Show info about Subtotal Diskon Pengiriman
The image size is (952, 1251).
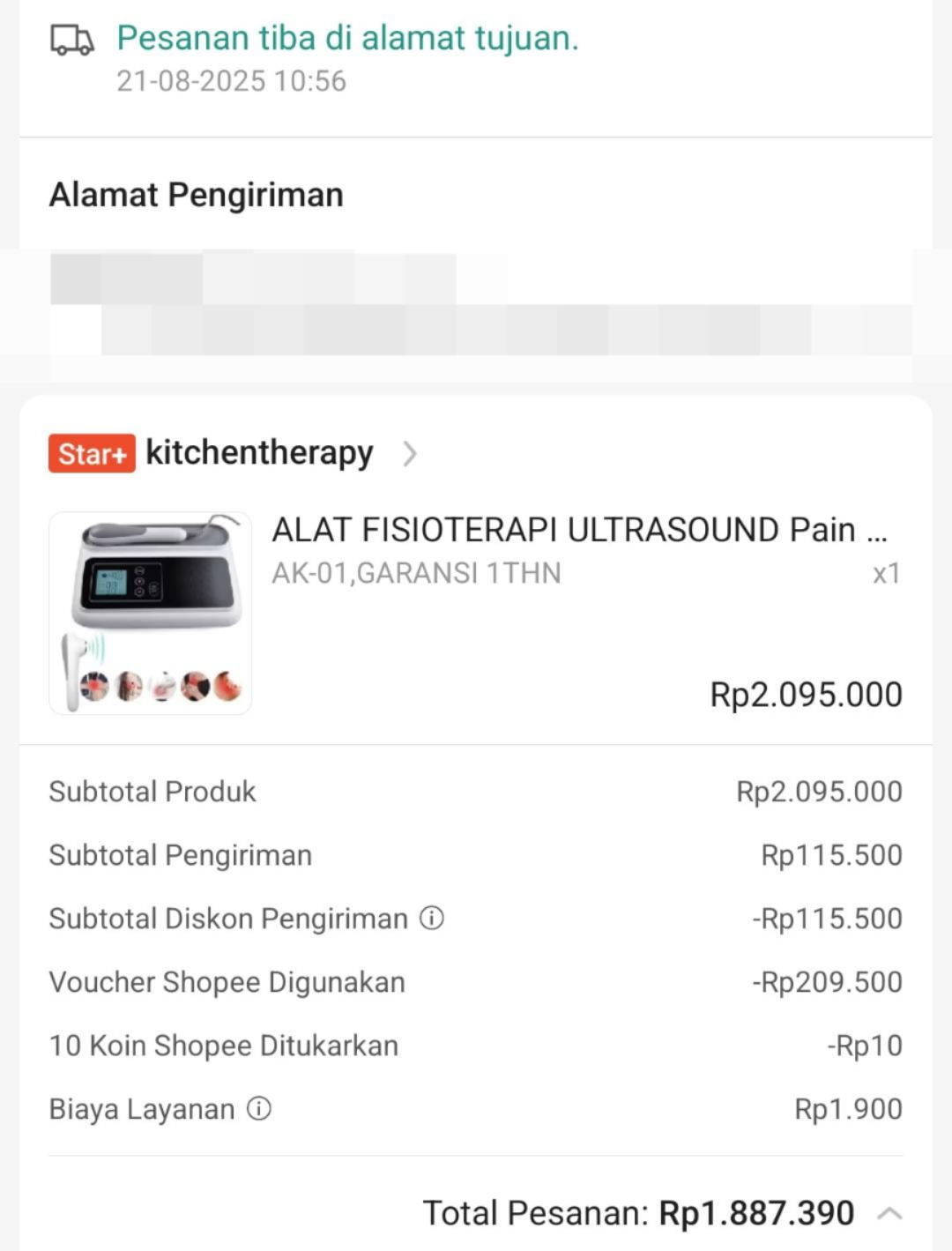[432, 919]
